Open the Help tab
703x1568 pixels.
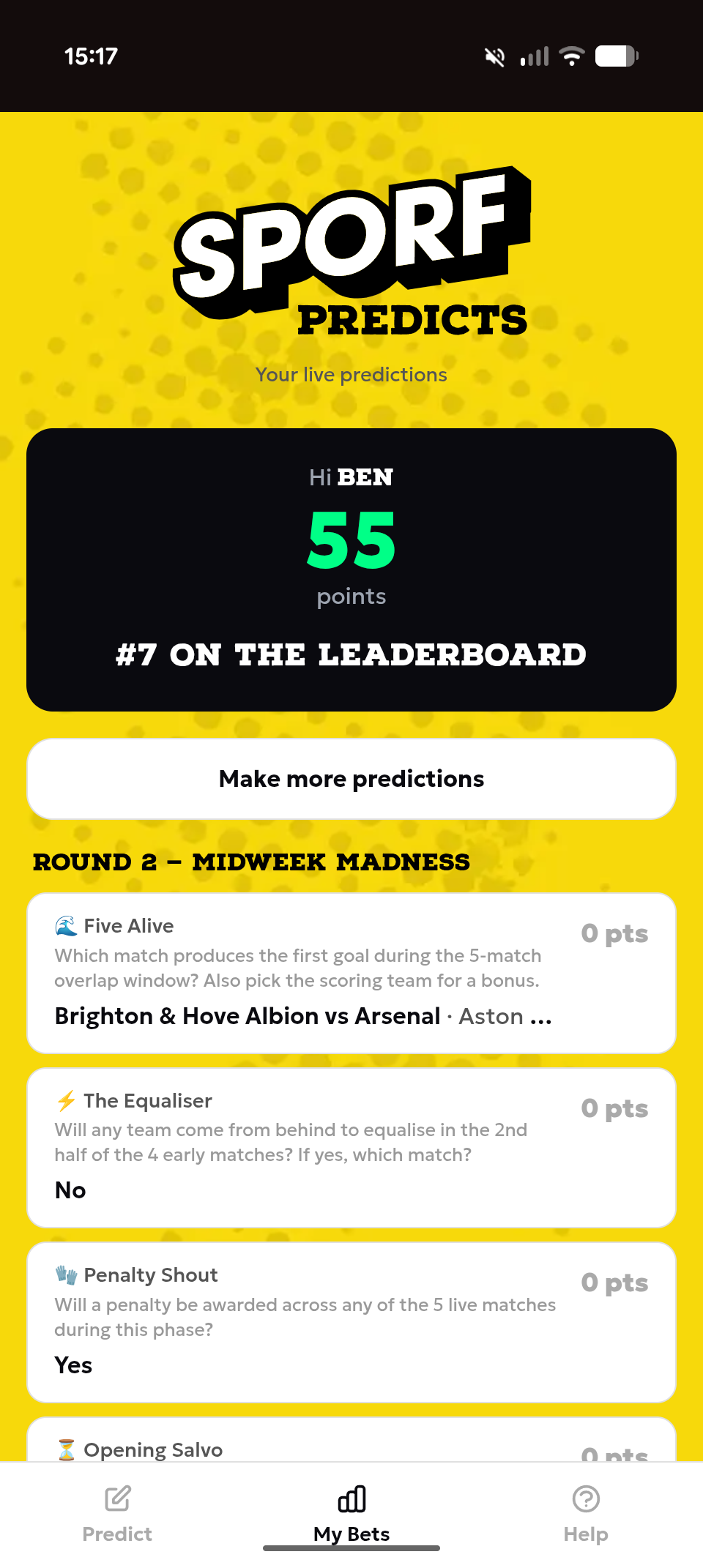point(586,1514)
